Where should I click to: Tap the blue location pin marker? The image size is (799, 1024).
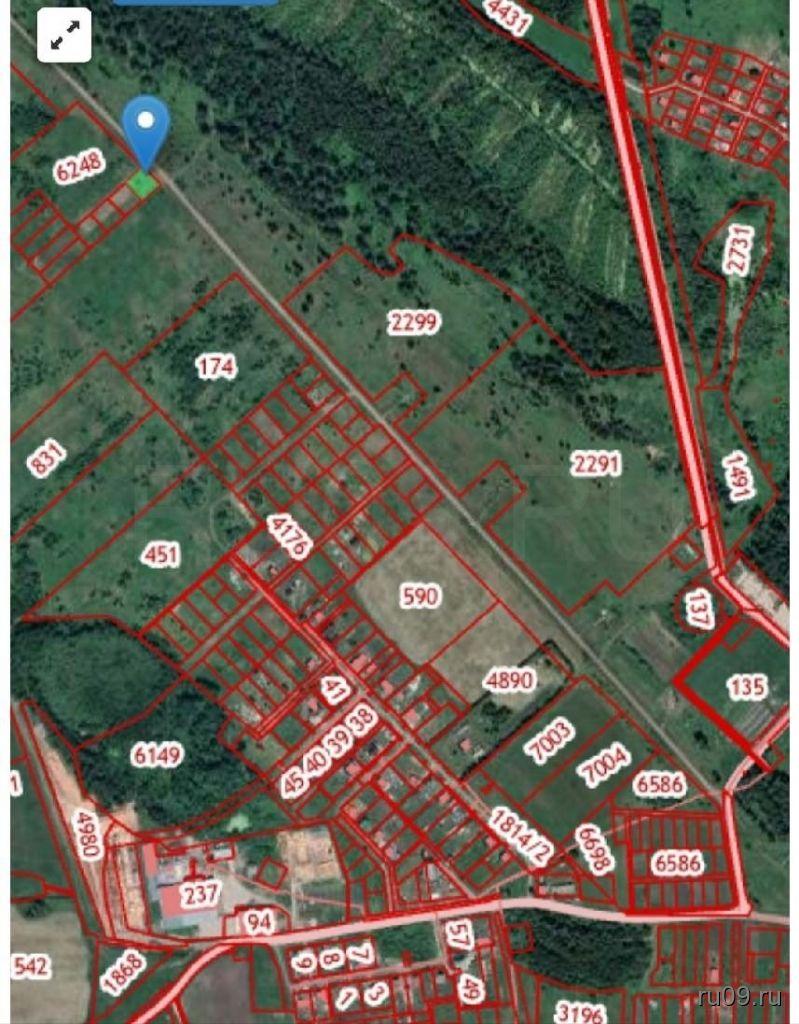click(146, 127)
